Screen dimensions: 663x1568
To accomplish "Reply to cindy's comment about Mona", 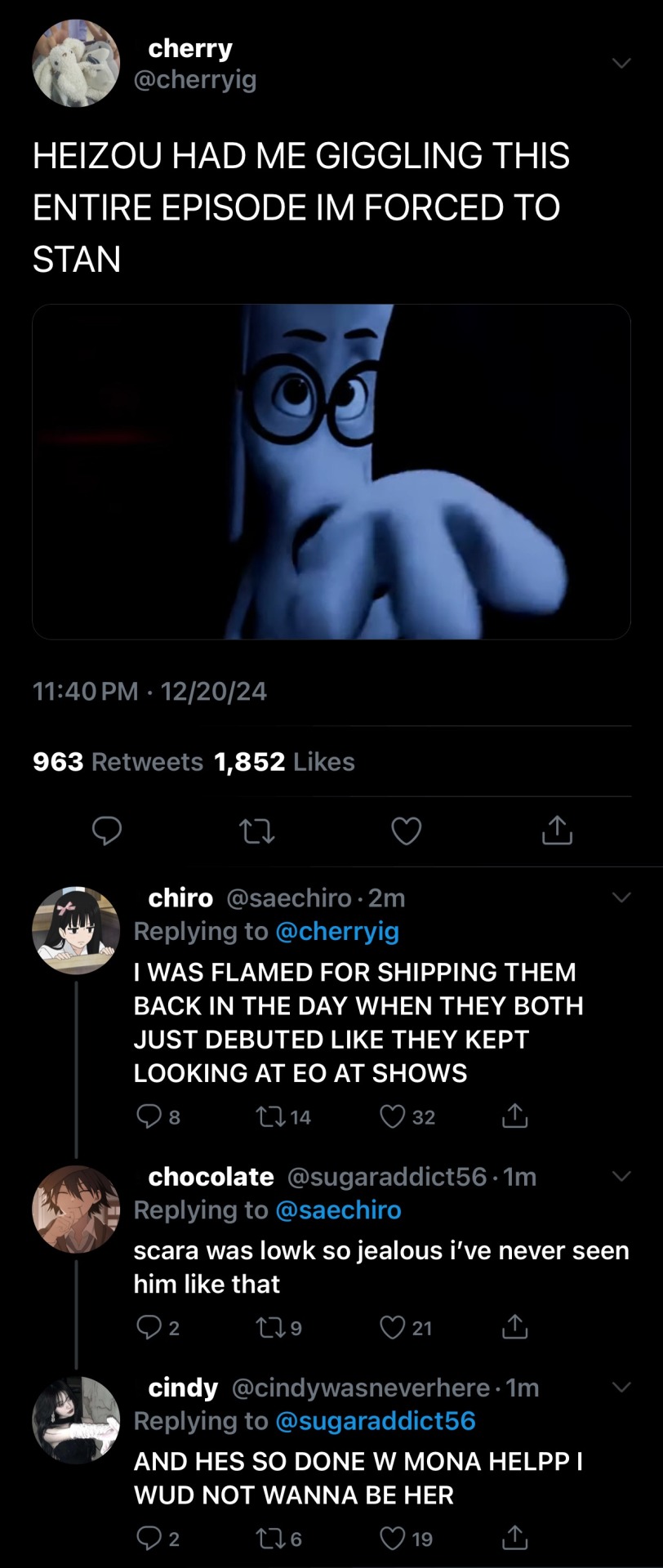I will click(149, 1539).
